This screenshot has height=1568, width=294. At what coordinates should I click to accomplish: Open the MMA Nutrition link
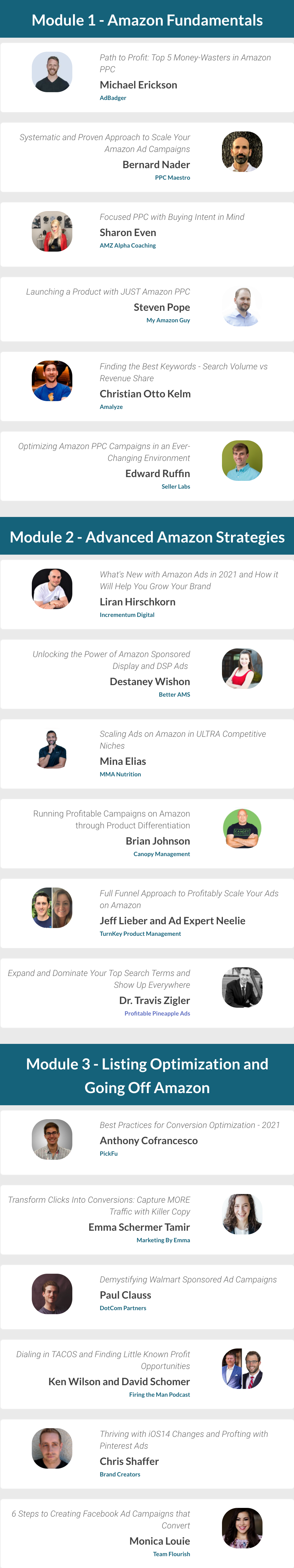tap(120, 774)
